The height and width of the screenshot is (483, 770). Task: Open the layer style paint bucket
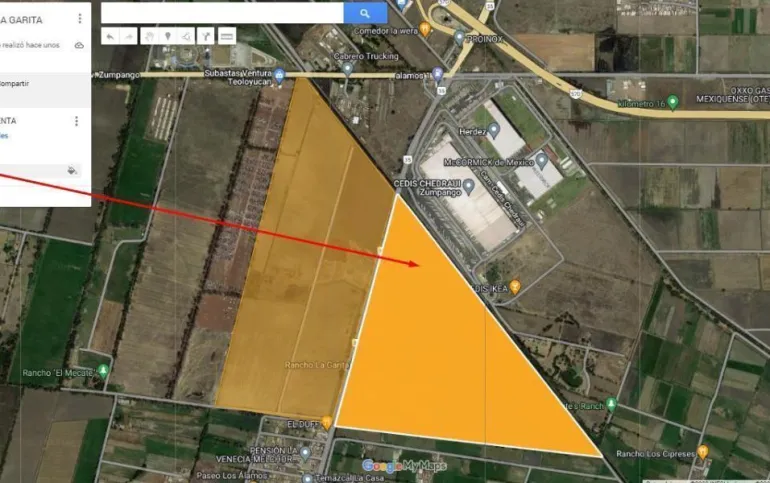72,170
